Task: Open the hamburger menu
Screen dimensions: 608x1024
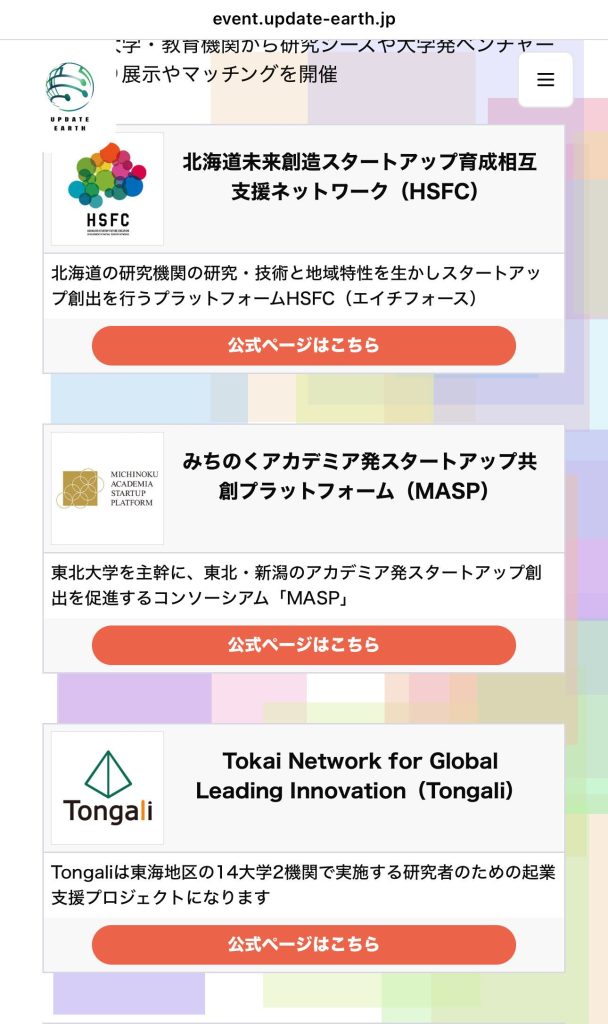Action: point(545,80)
